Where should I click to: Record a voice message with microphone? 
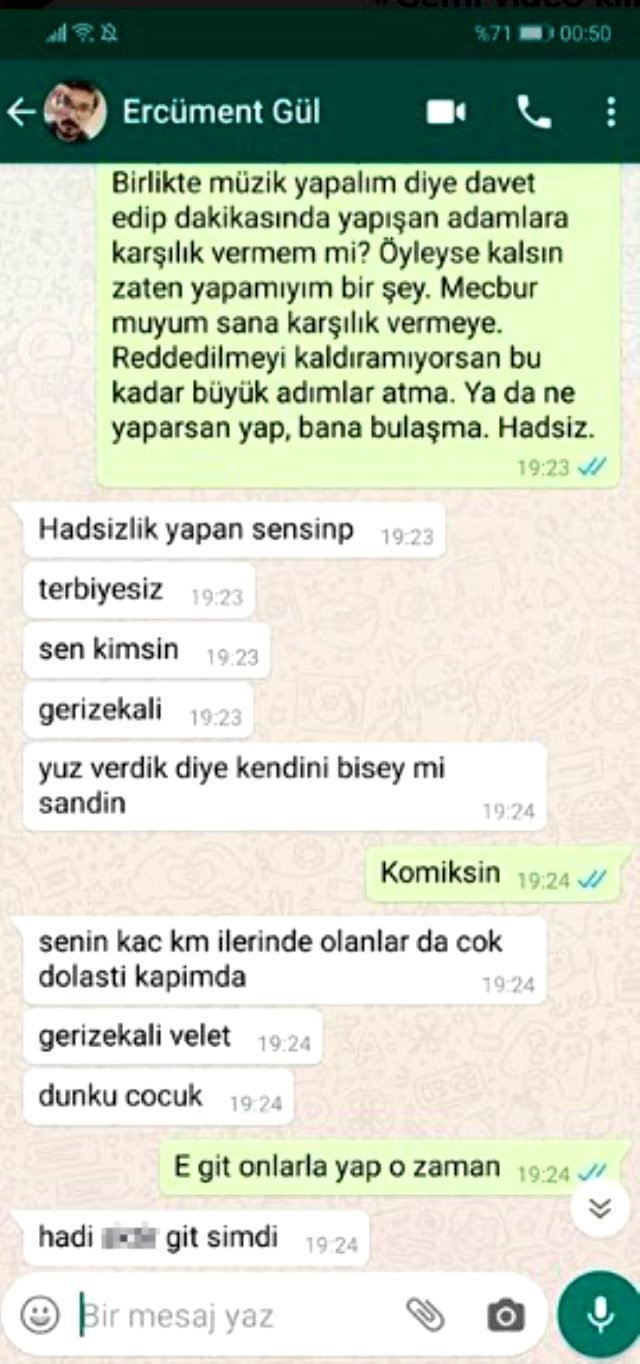click(599, 1314)
